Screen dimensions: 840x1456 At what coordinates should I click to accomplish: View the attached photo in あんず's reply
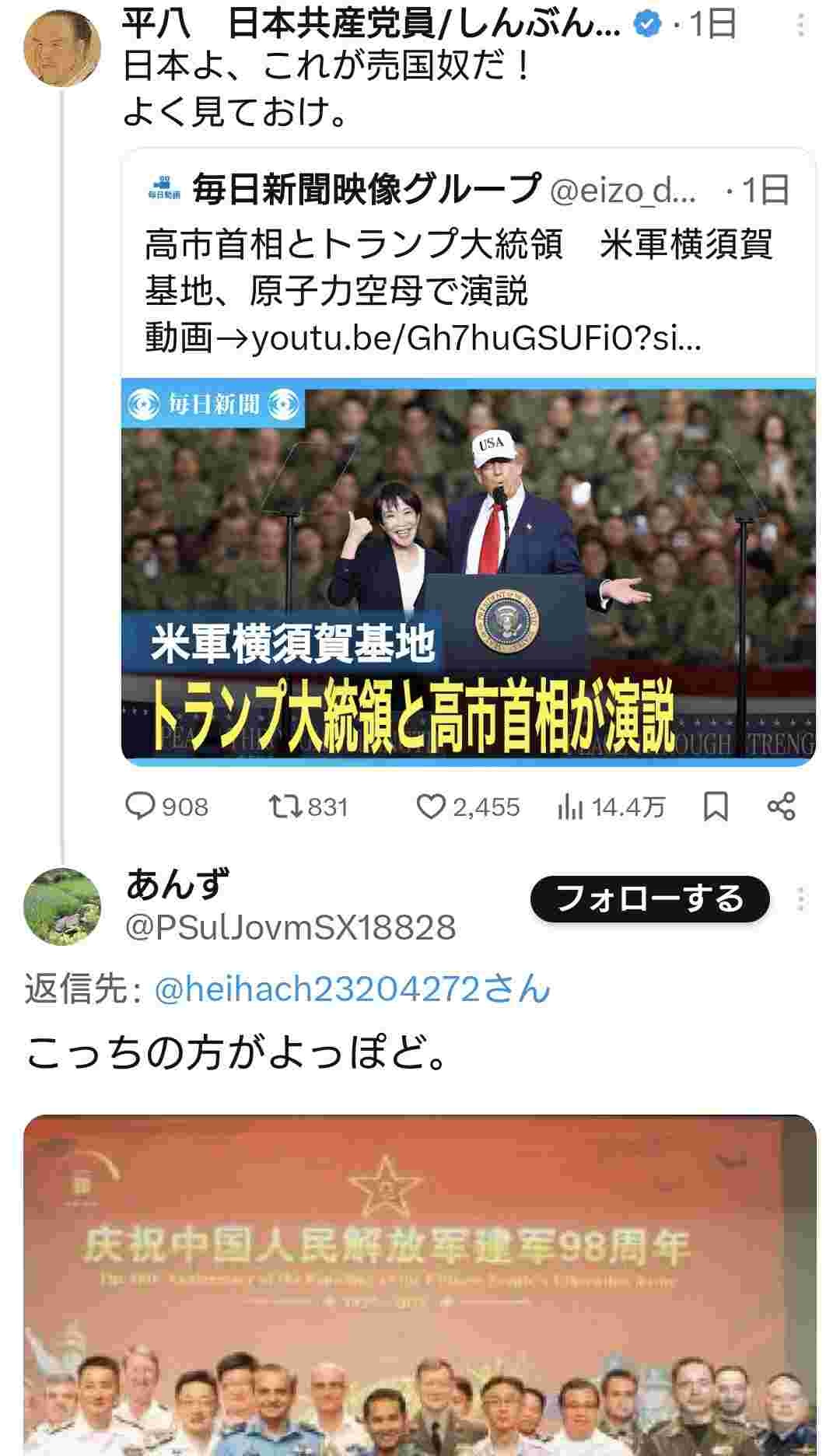(420, 1283)
